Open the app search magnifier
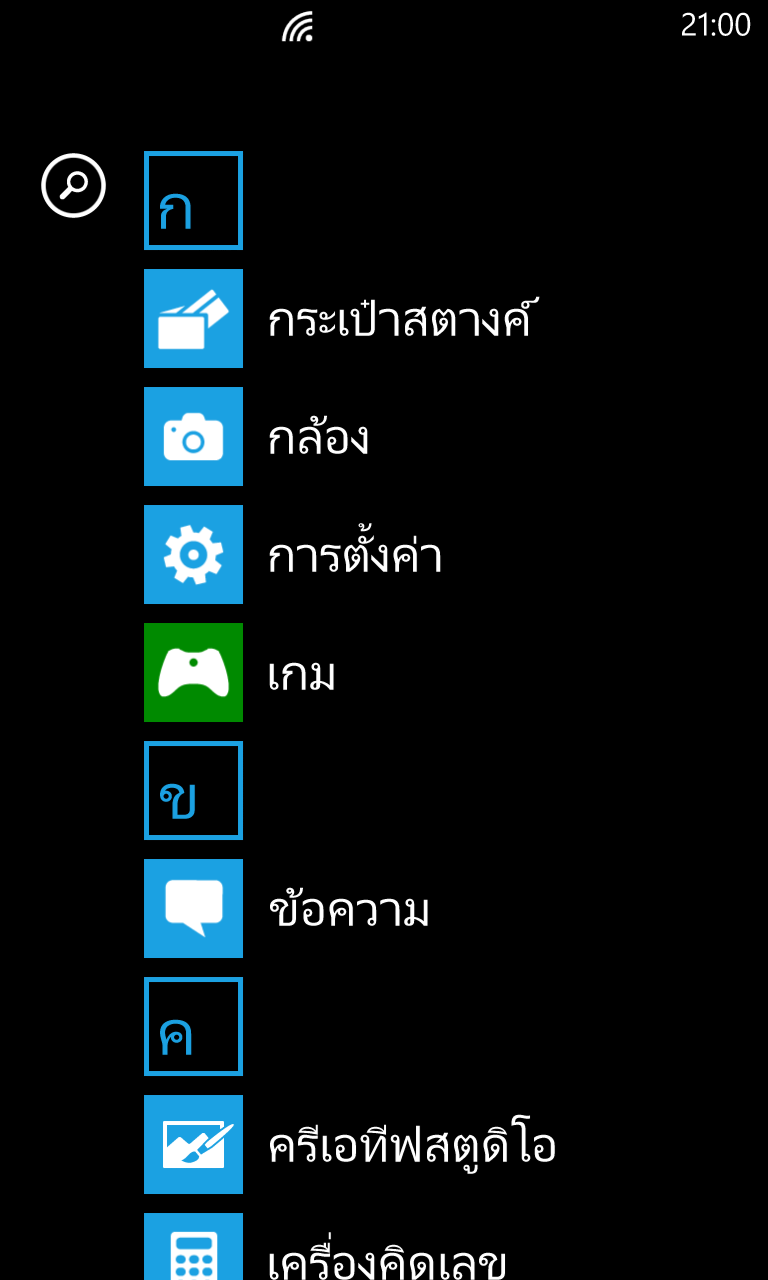This screenshot has height=1280, width=768. [73, 185]
